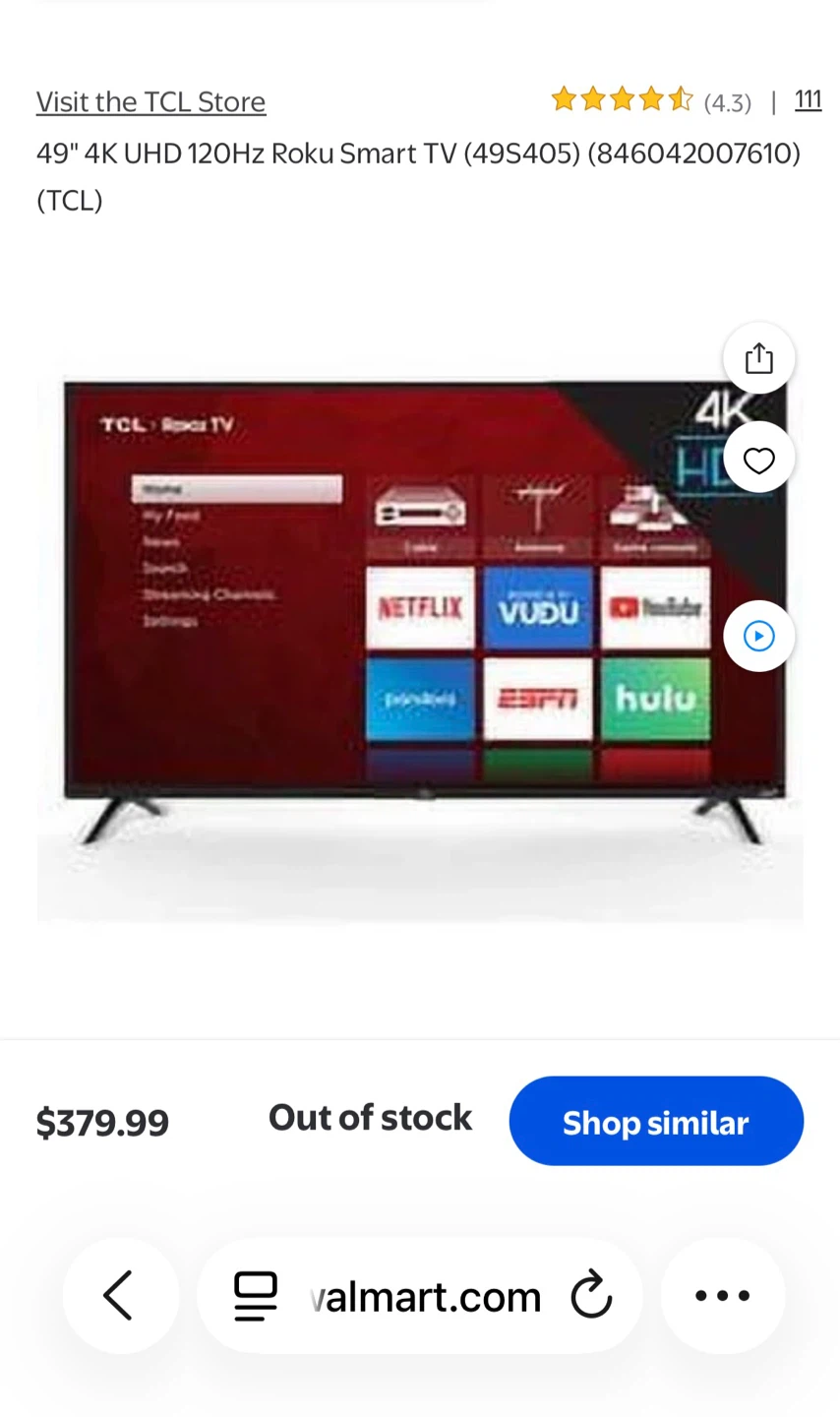Tap the Shop similar button
The height and width of the screenshot is (1417, 840).
click(x=655, y=1122)
